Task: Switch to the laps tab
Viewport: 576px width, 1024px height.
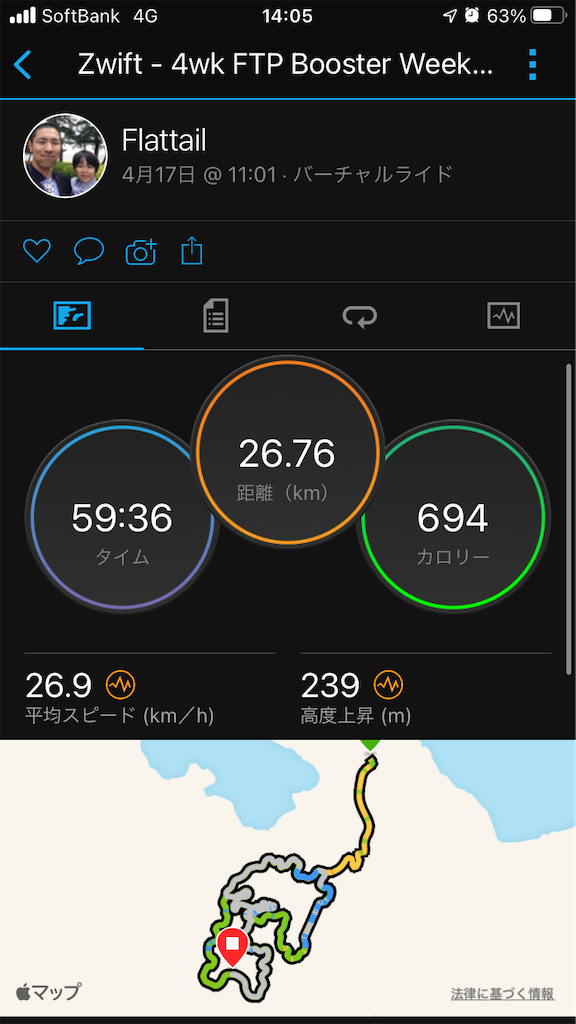Action: coord(360,316)
